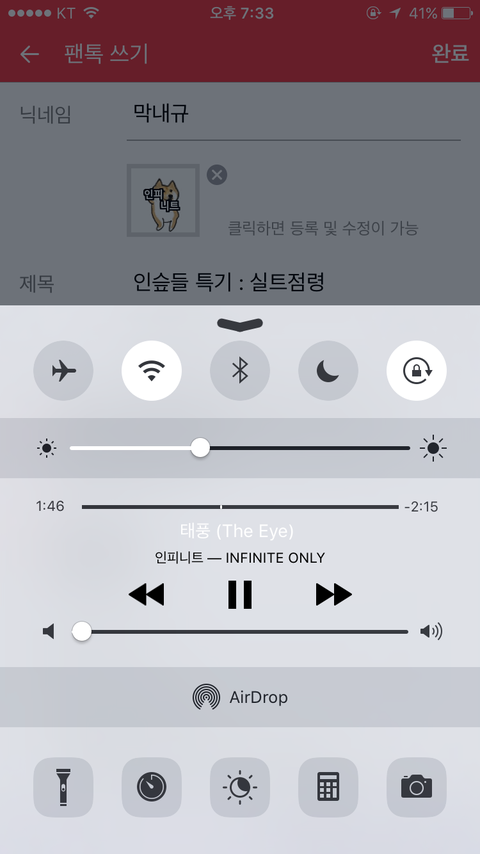The image size is (480, 854).
Task: Turn off Wi-Fi
Action: (151, 371)
